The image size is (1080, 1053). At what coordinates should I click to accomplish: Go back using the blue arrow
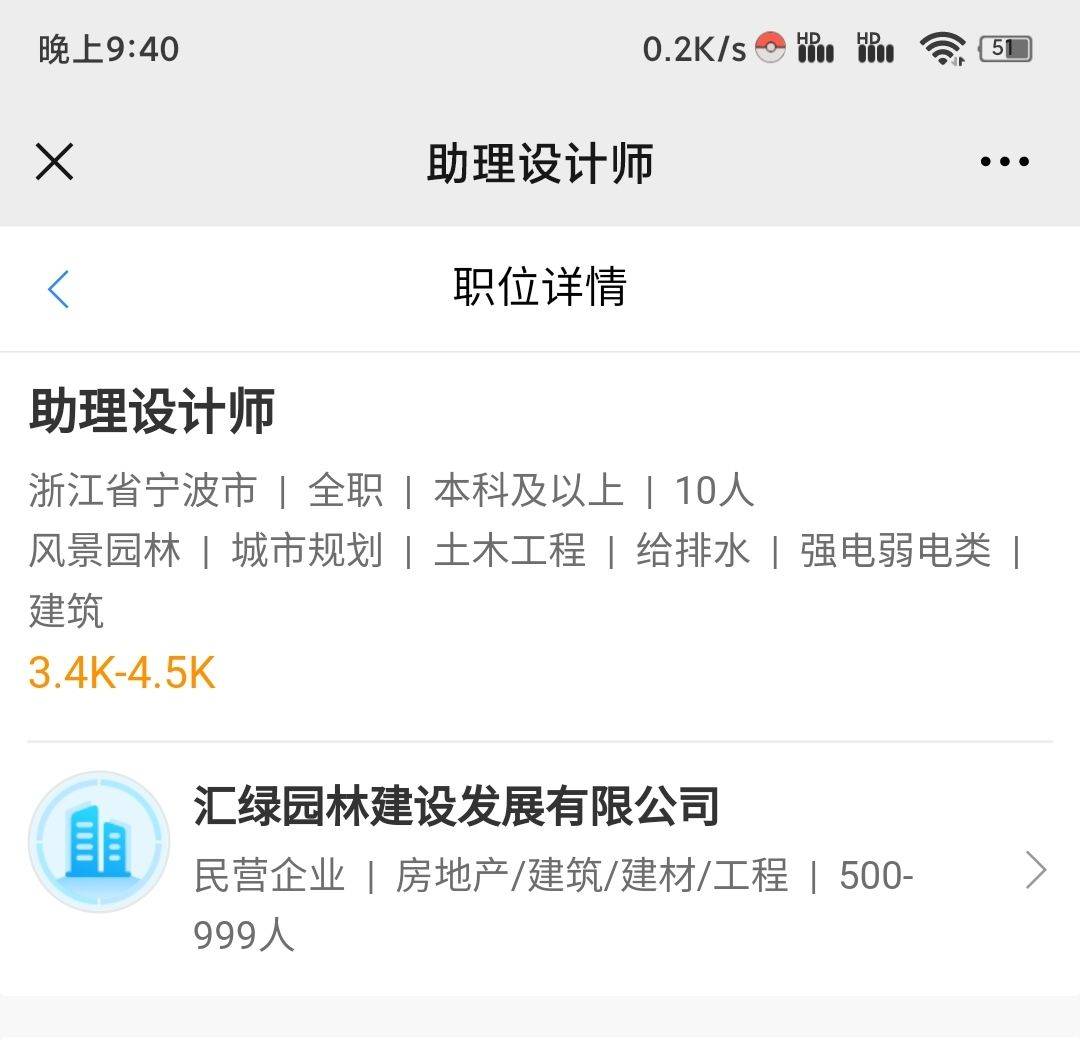tap(58, 289)
